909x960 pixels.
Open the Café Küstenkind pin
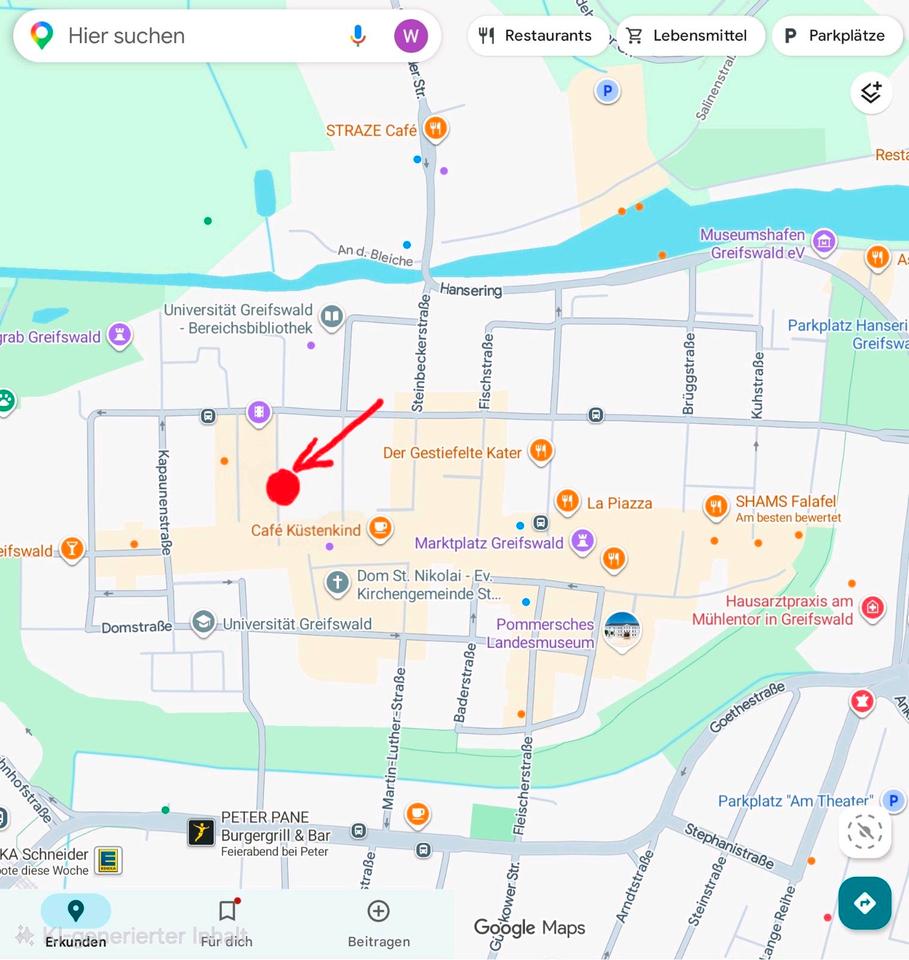[380, 528]
